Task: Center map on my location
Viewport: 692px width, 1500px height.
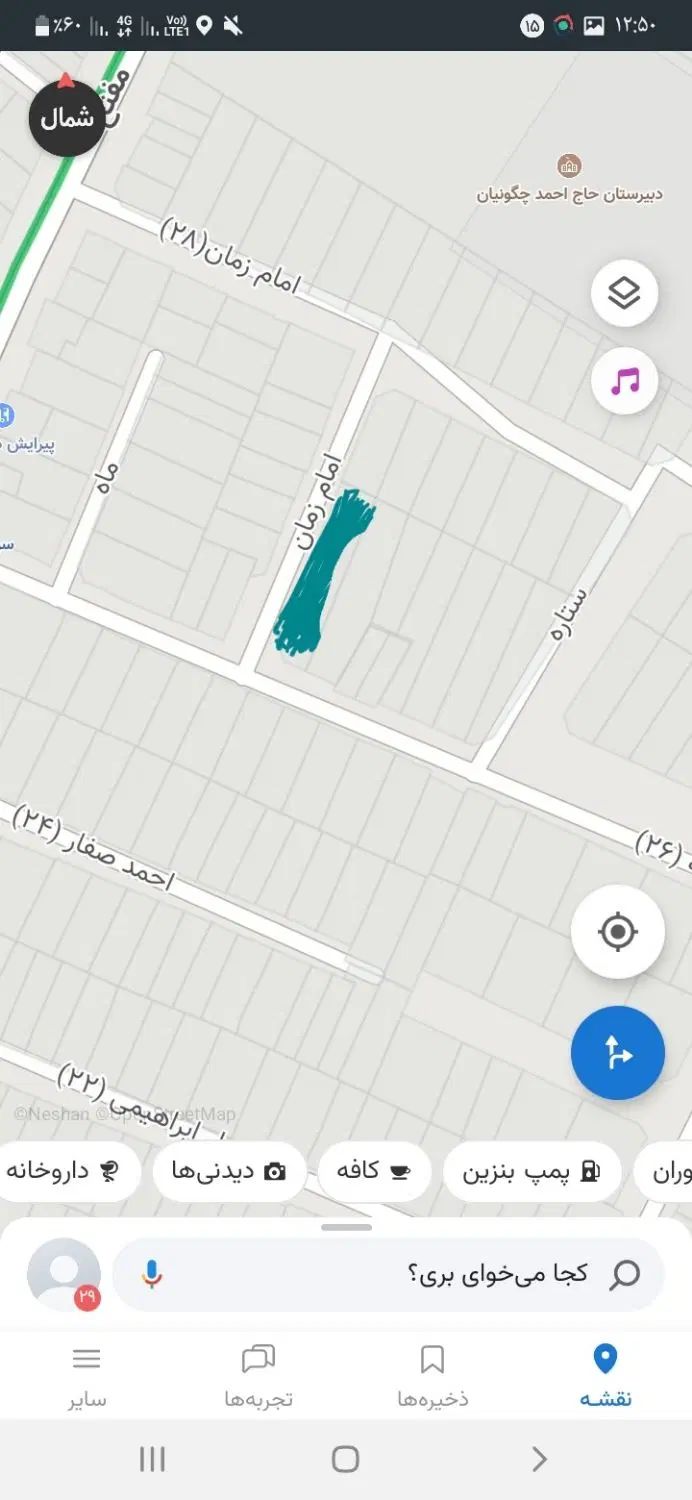Action: (x=617, y=932)
